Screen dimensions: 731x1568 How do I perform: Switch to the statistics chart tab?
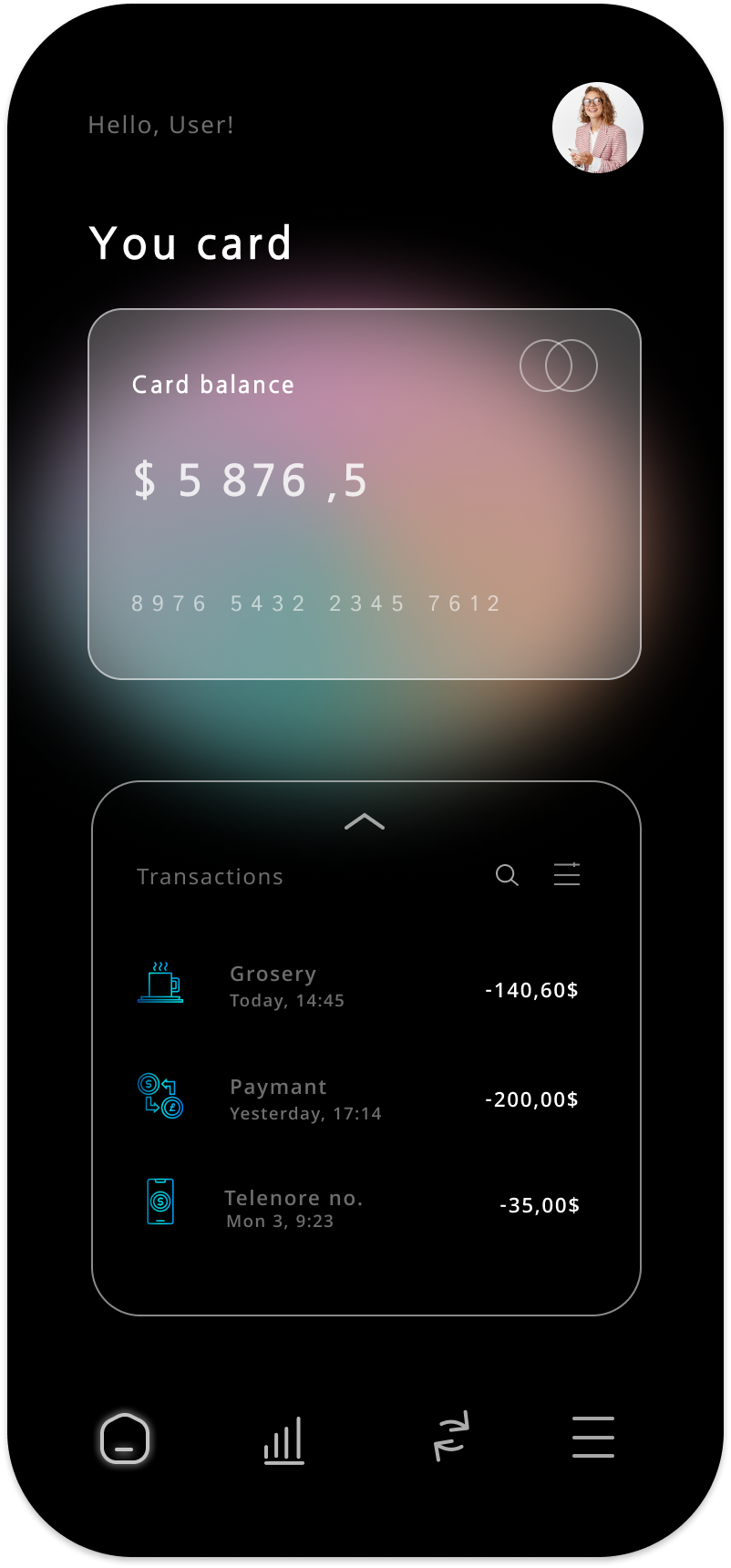tap(283, 1440)
